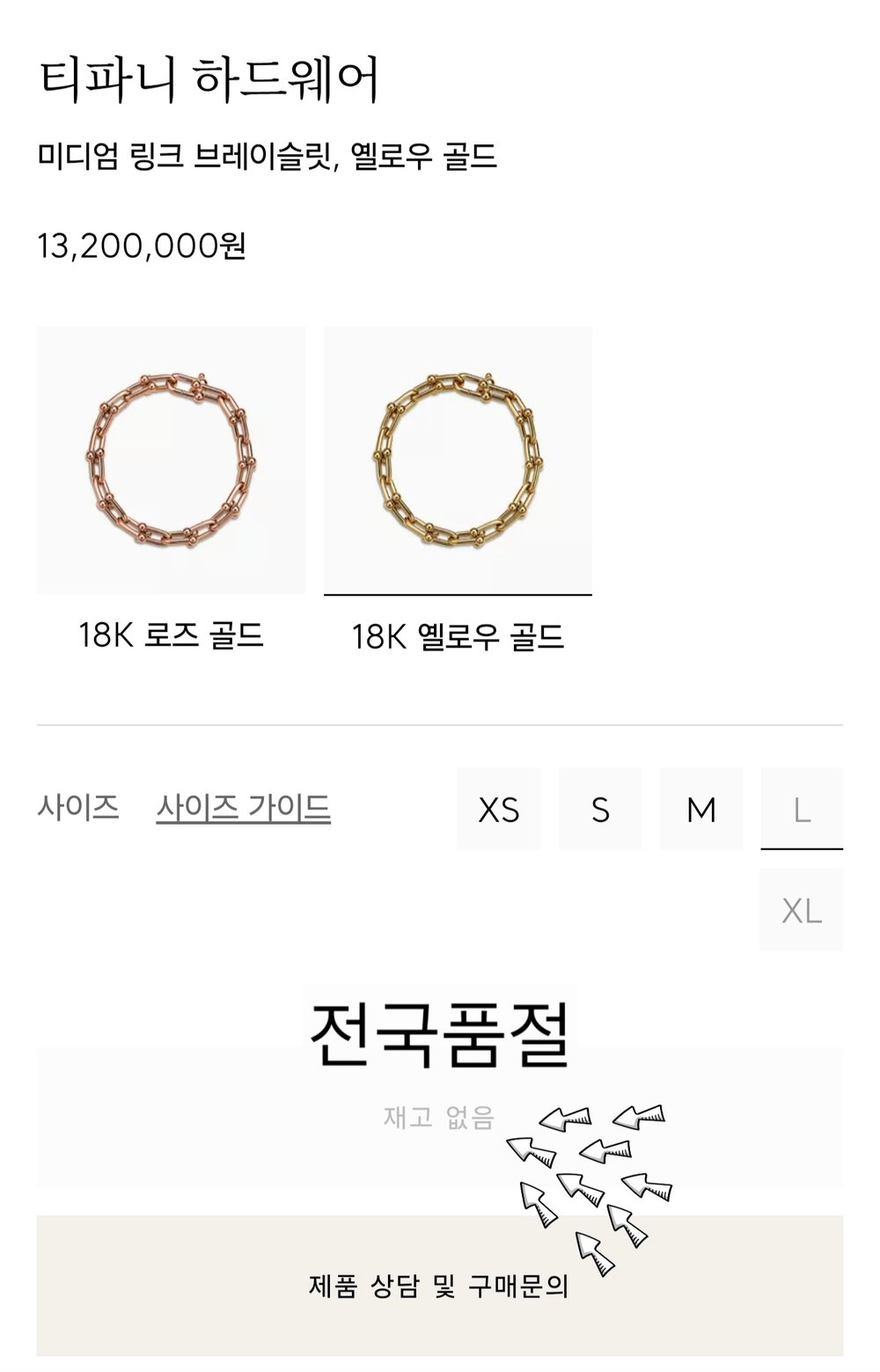The image size is (880, 1372).
Task: Open 제품 상담 및 구매문의
Action: (439, 1286)
